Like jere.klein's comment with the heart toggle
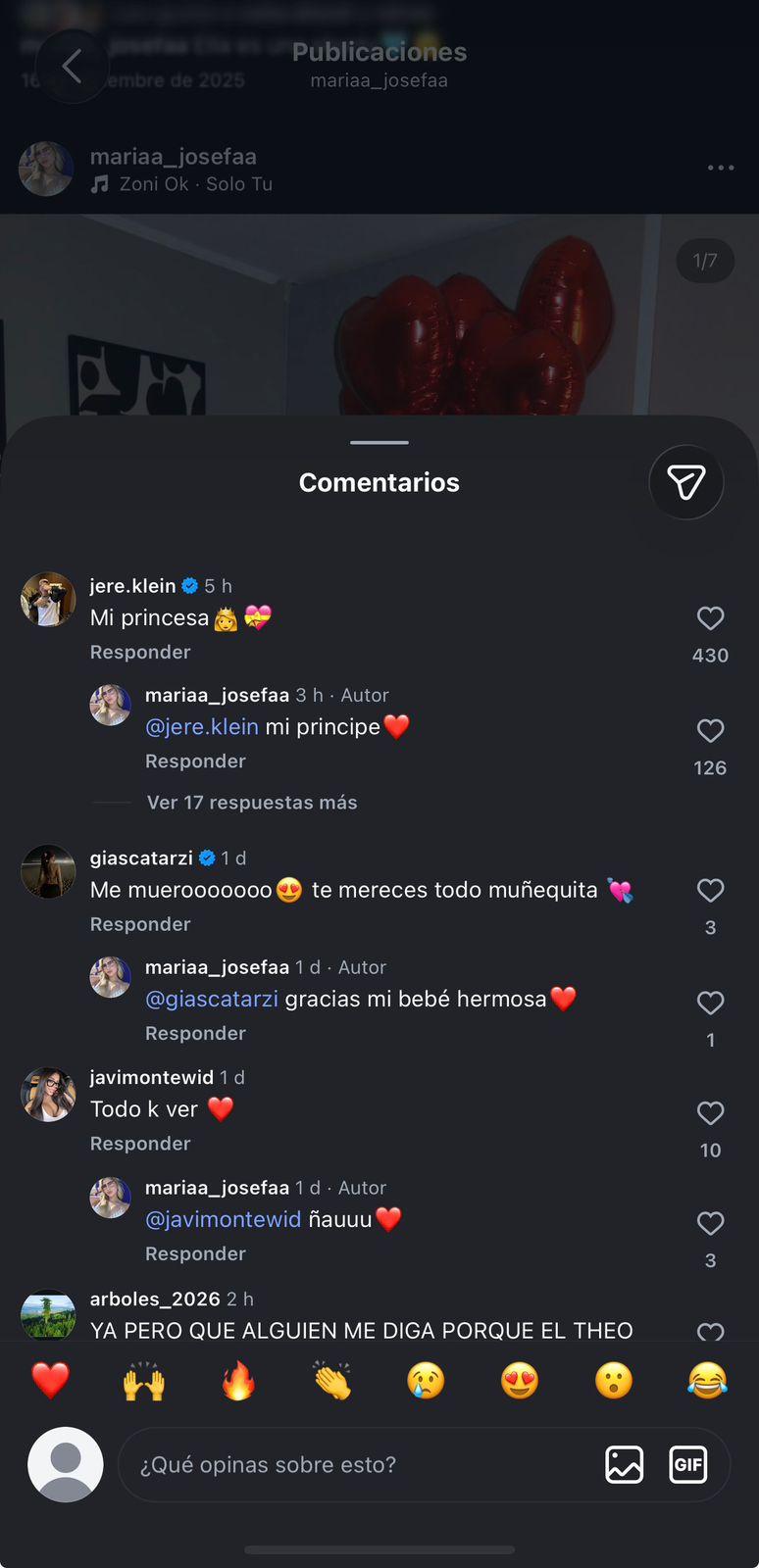 [710, 617]
